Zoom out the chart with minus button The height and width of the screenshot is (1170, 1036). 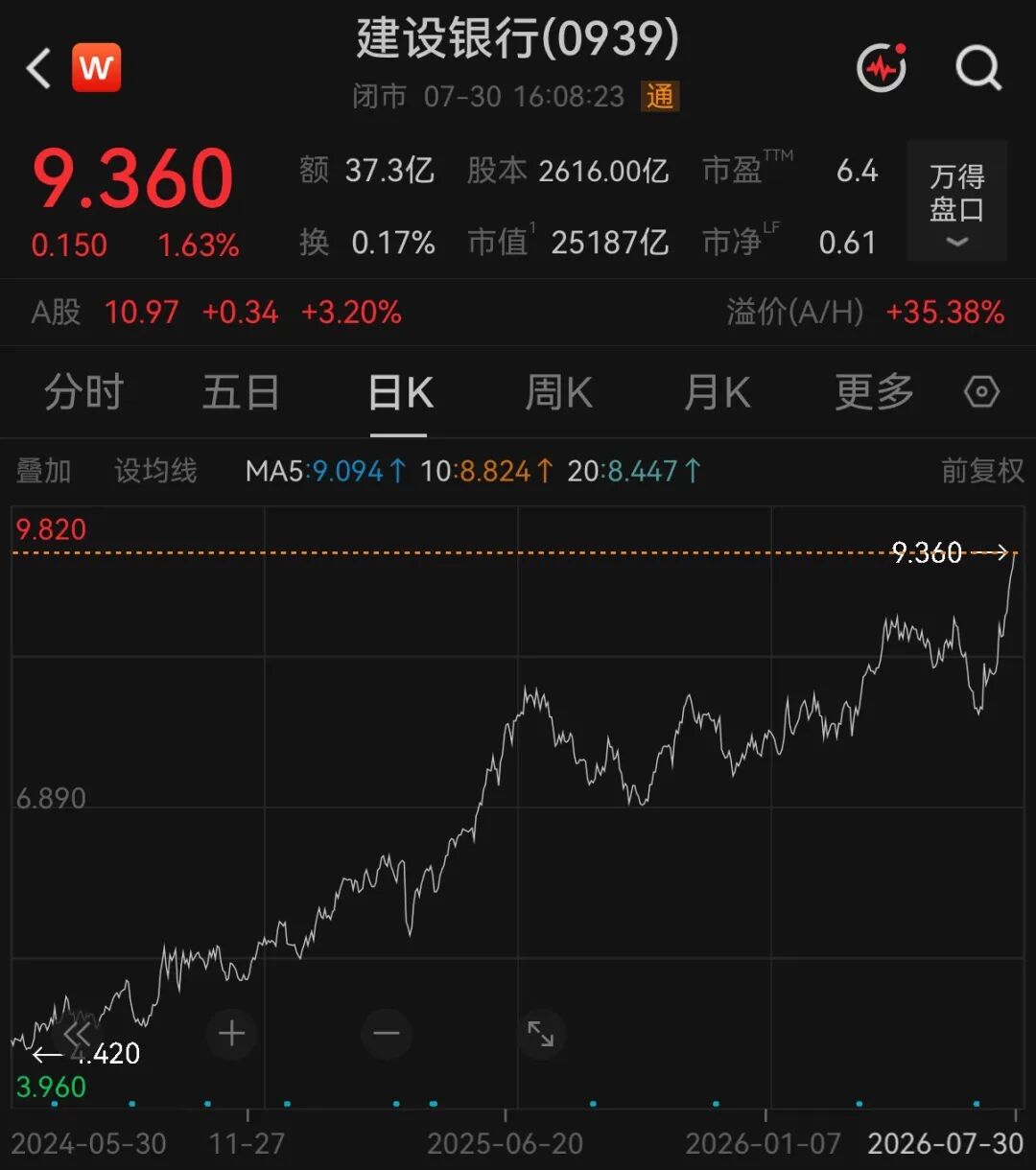387,1033
